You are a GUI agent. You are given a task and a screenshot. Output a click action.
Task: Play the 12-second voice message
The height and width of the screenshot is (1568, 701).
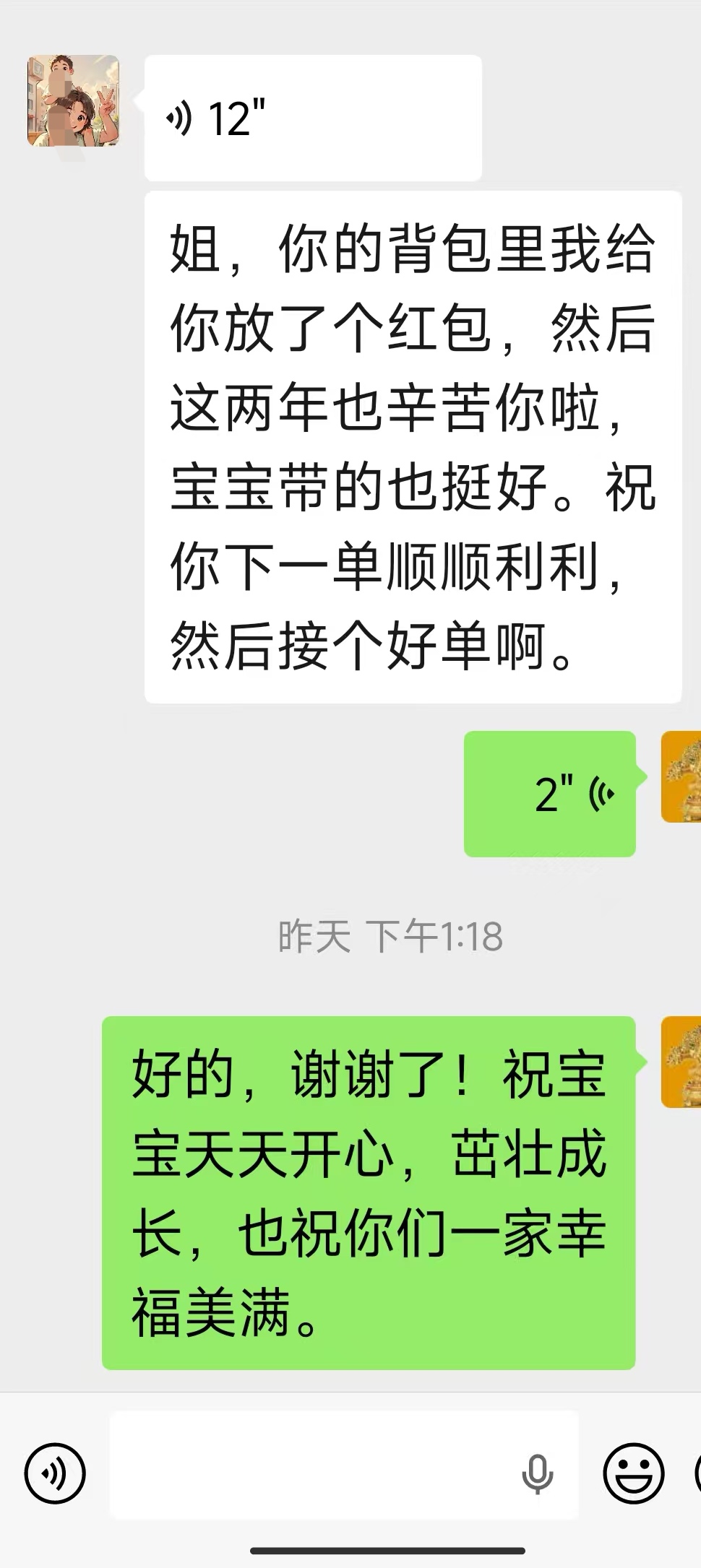313,118
